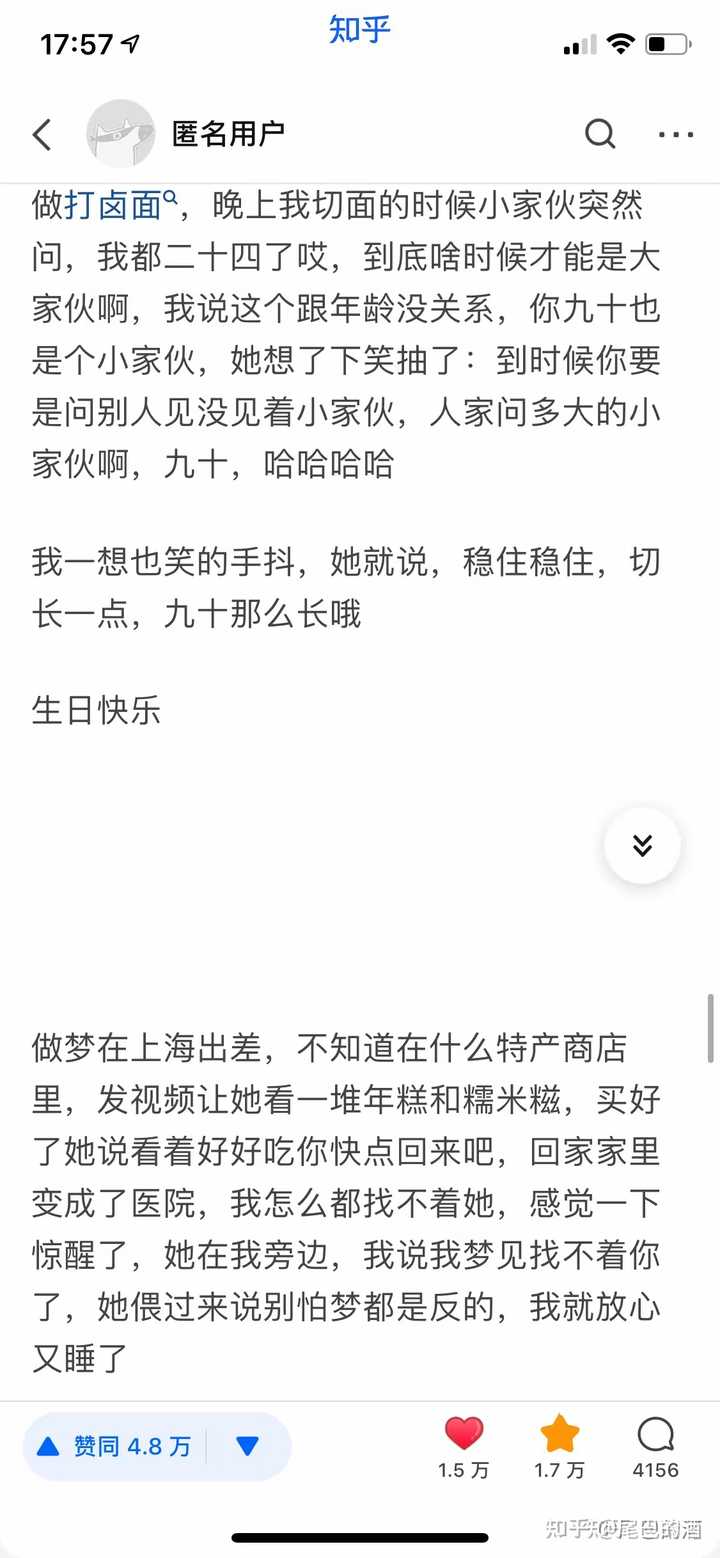
Task: Open the anonymous user's avatar
Action: pos(120,133)
